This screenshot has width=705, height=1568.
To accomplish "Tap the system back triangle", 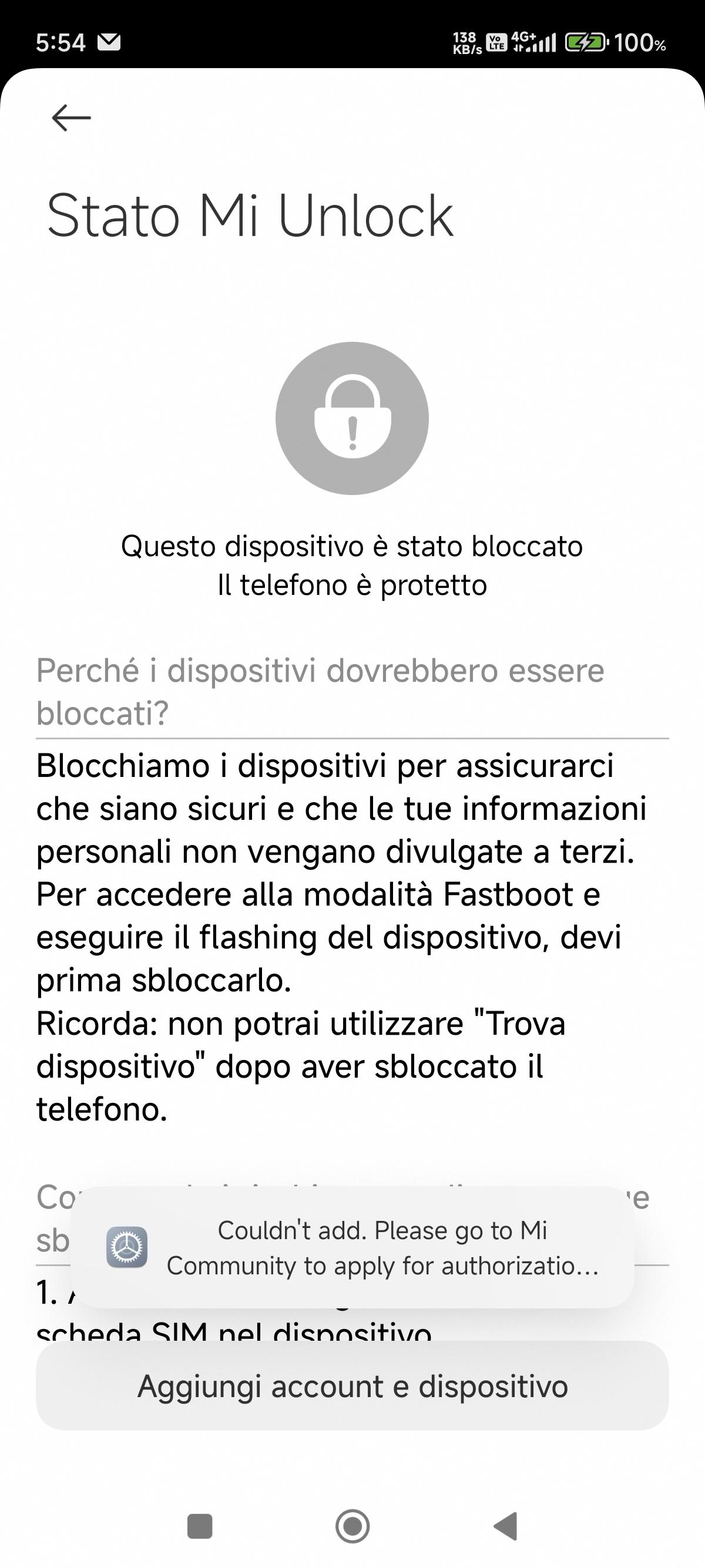I will tap(506, 1526).
